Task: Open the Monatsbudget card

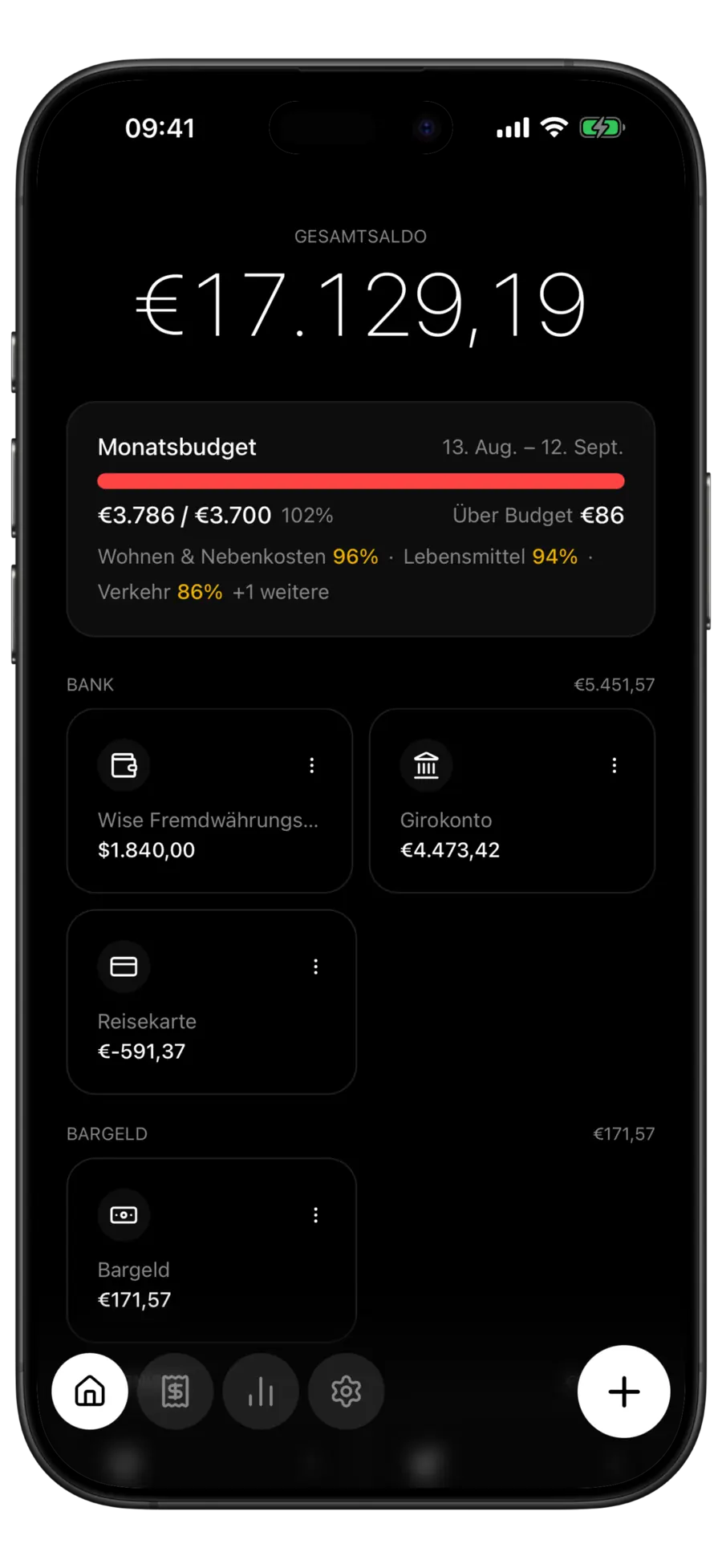Action: click(x=360, y=519)
